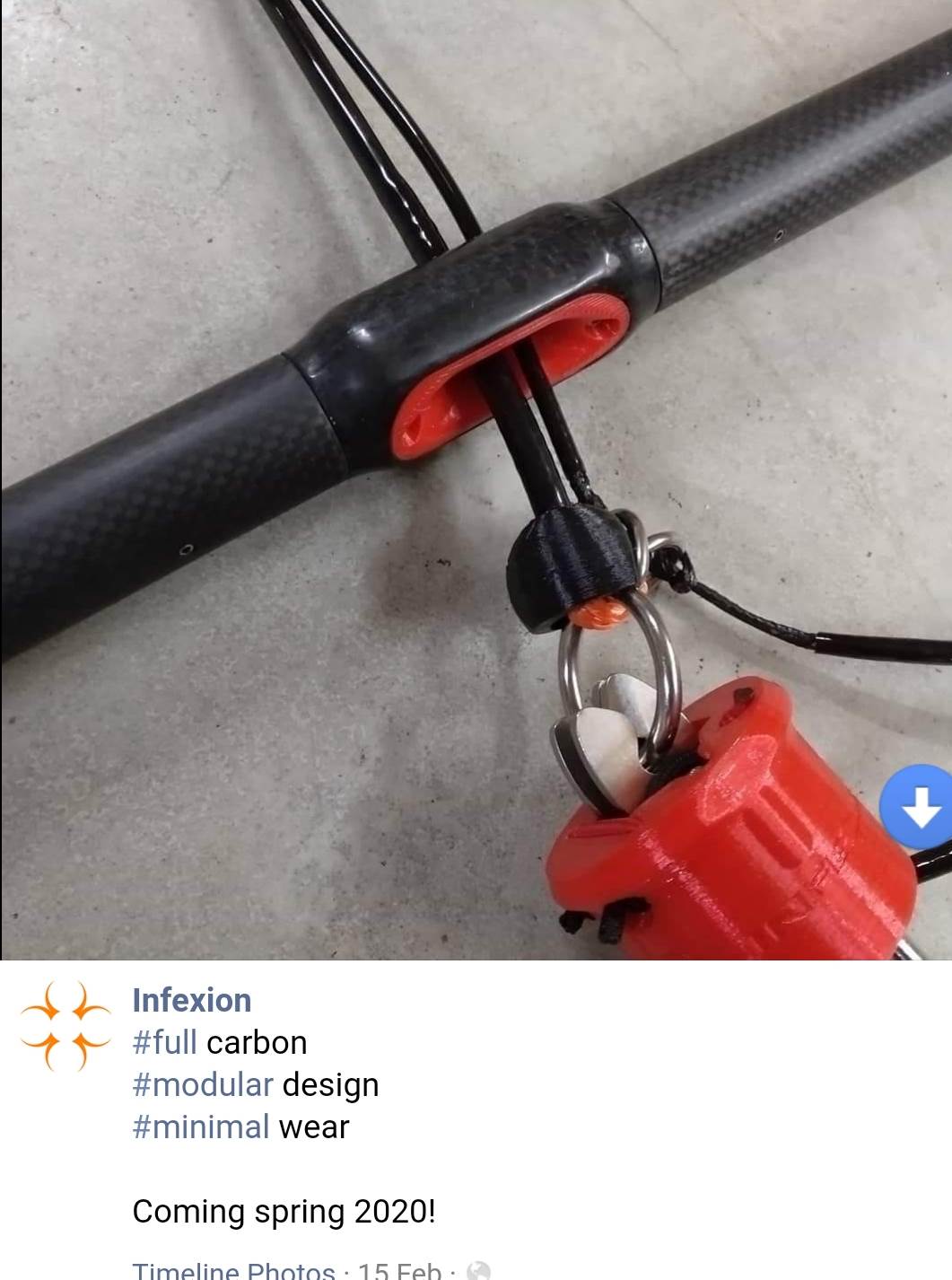Image resolution: width=952 pixels, height=1280 pixels.
Task: Open the Timeline Photos album link
Action: click(x=233, y=1269)
